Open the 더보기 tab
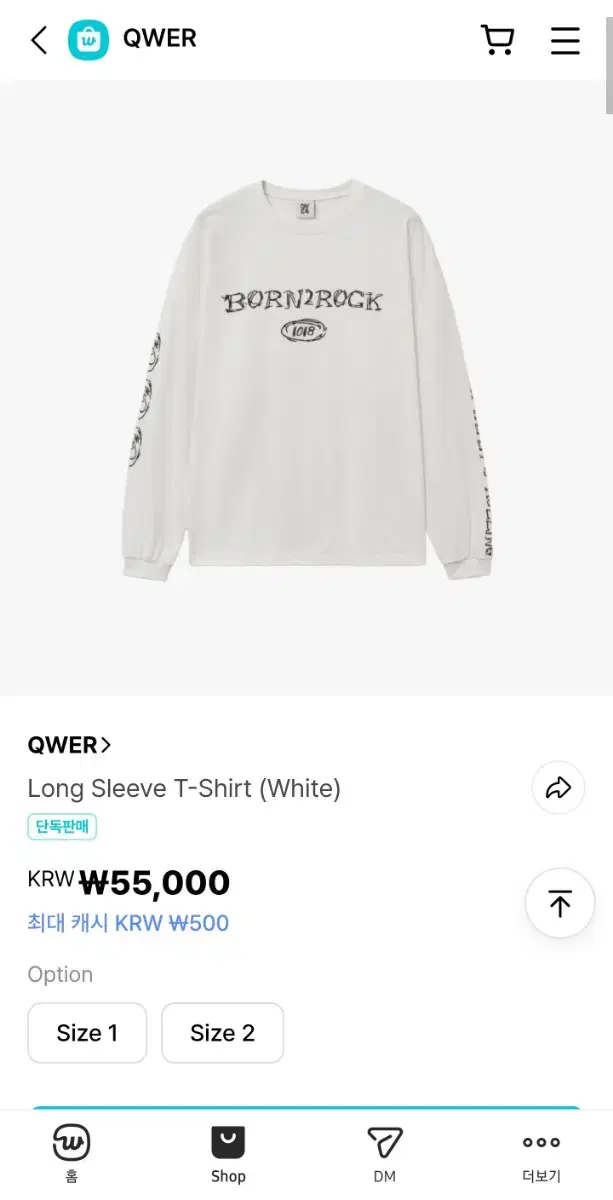The height and width of the screenshot is (1200, 613). click(541, 1154)
